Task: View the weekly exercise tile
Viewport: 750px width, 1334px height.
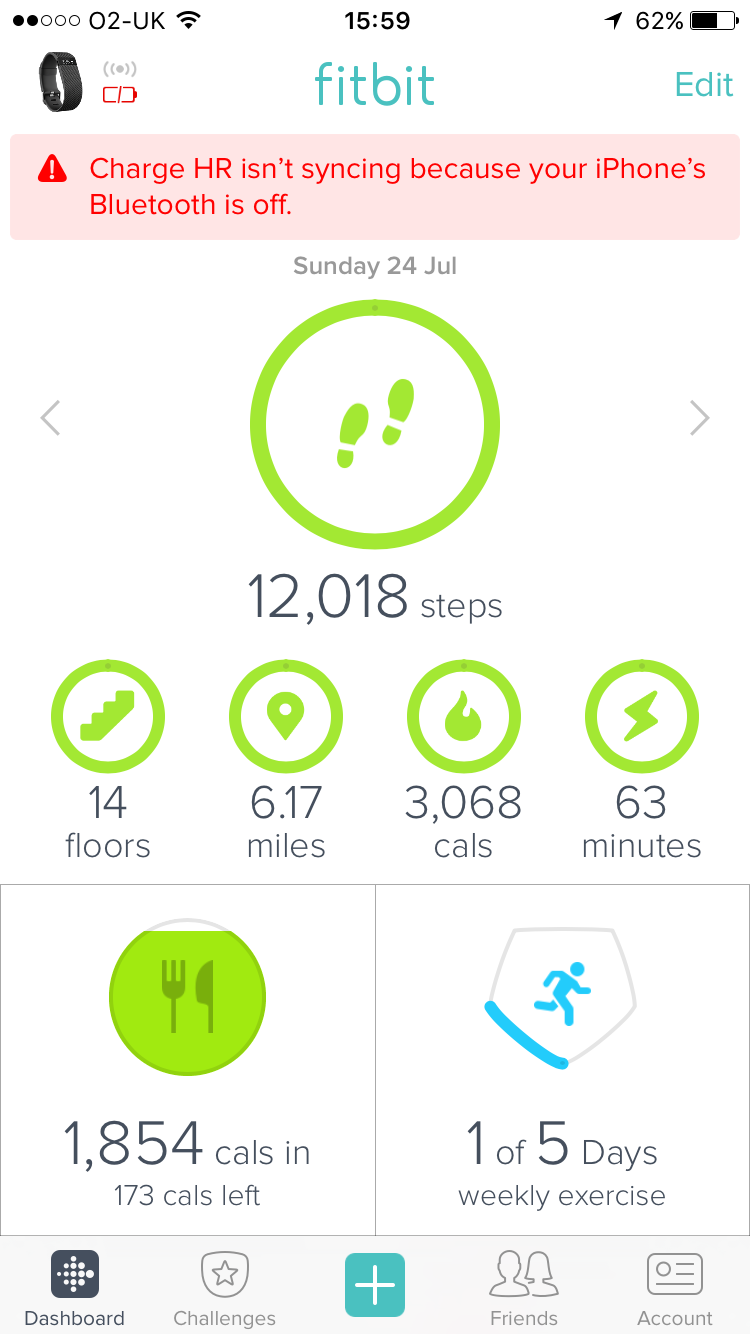Action: point(562,1060)
